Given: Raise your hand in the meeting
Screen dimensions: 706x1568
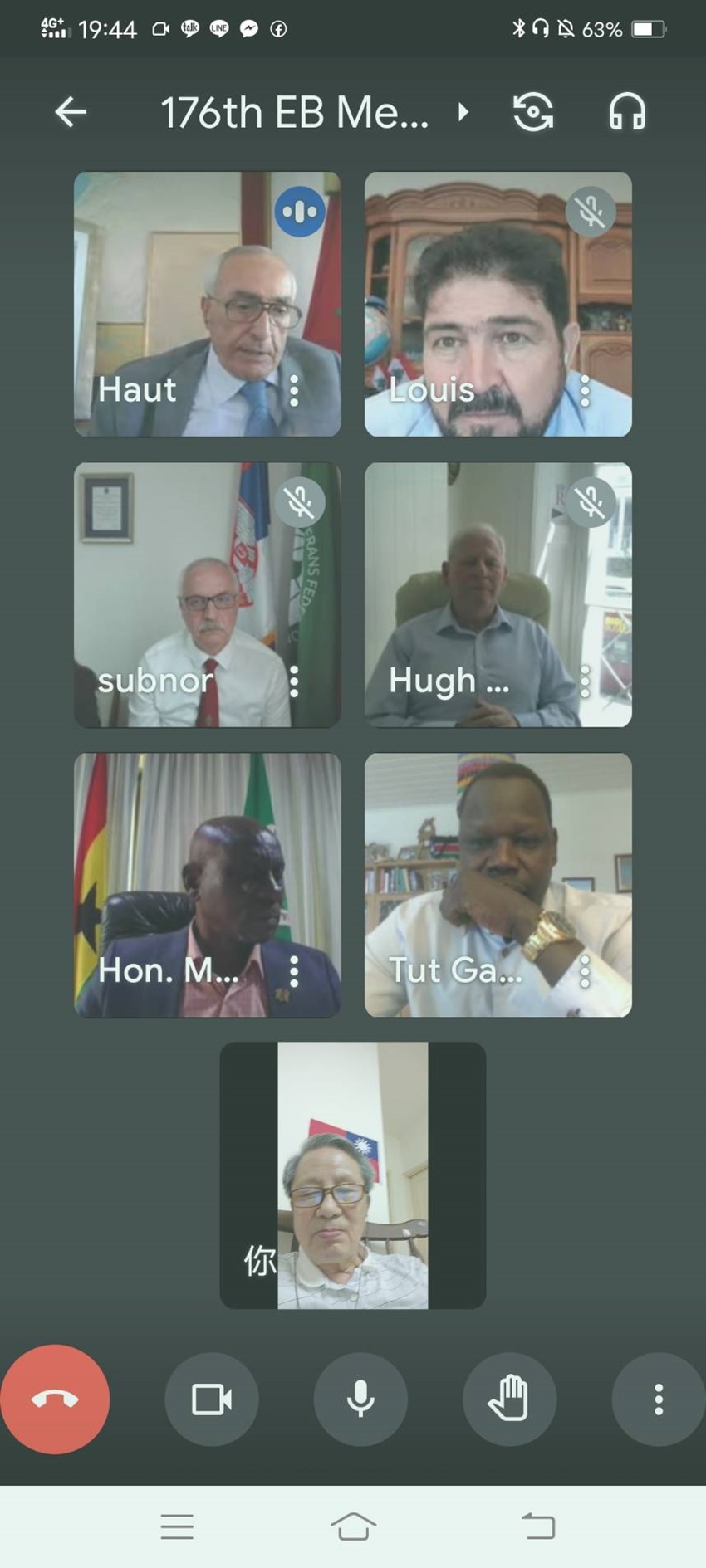Looking at the screenshot, I should (509, 1399).
